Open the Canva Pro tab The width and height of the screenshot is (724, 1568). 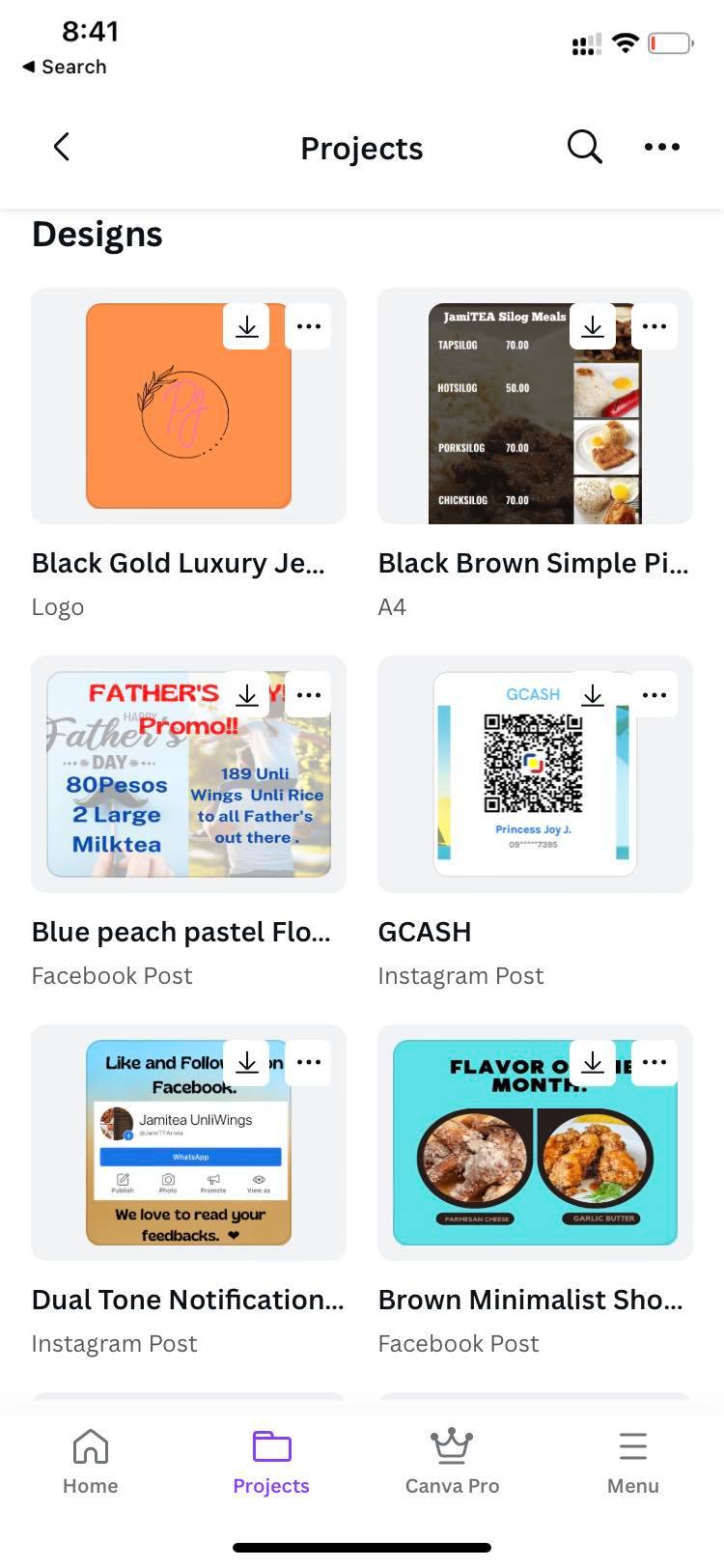click(452, 1462)
